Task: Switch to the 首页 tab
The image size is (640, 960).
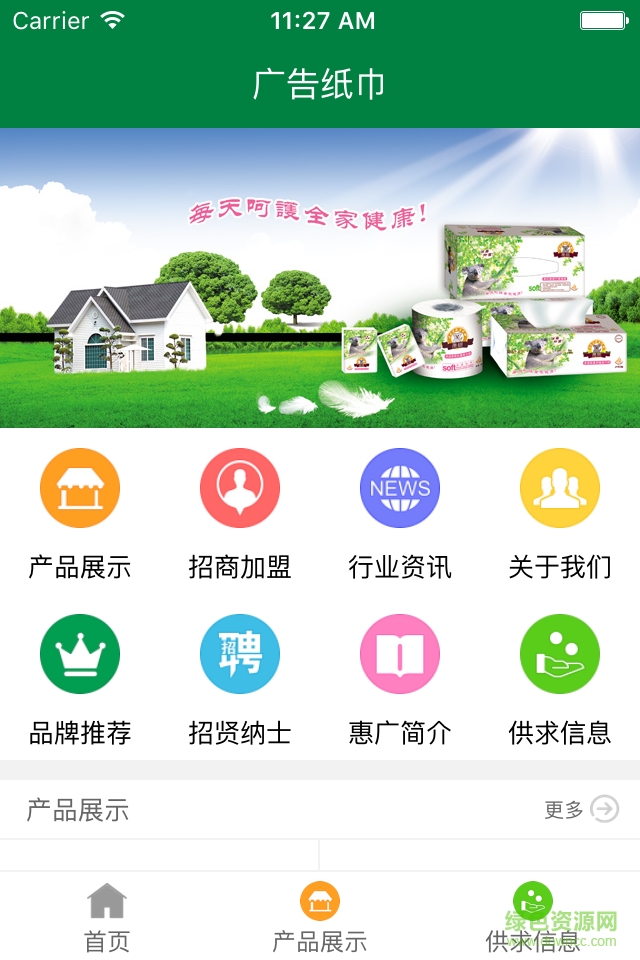Action: point(107,916)
